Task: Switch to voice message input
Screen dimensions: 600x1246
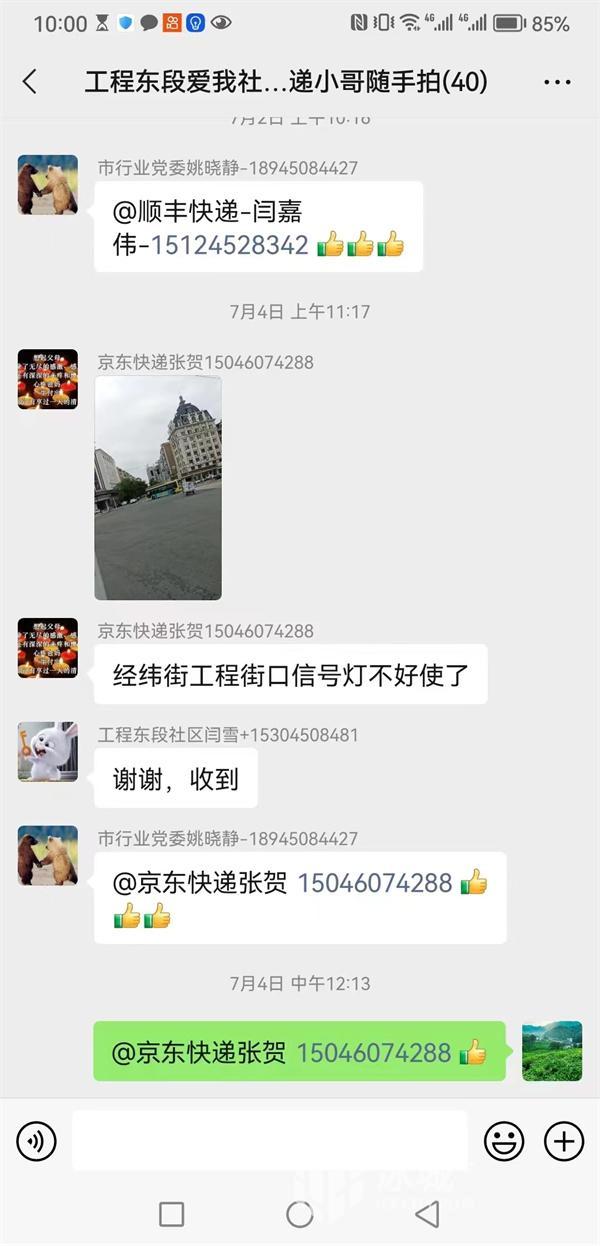Action: click(x=37, y=1140)
